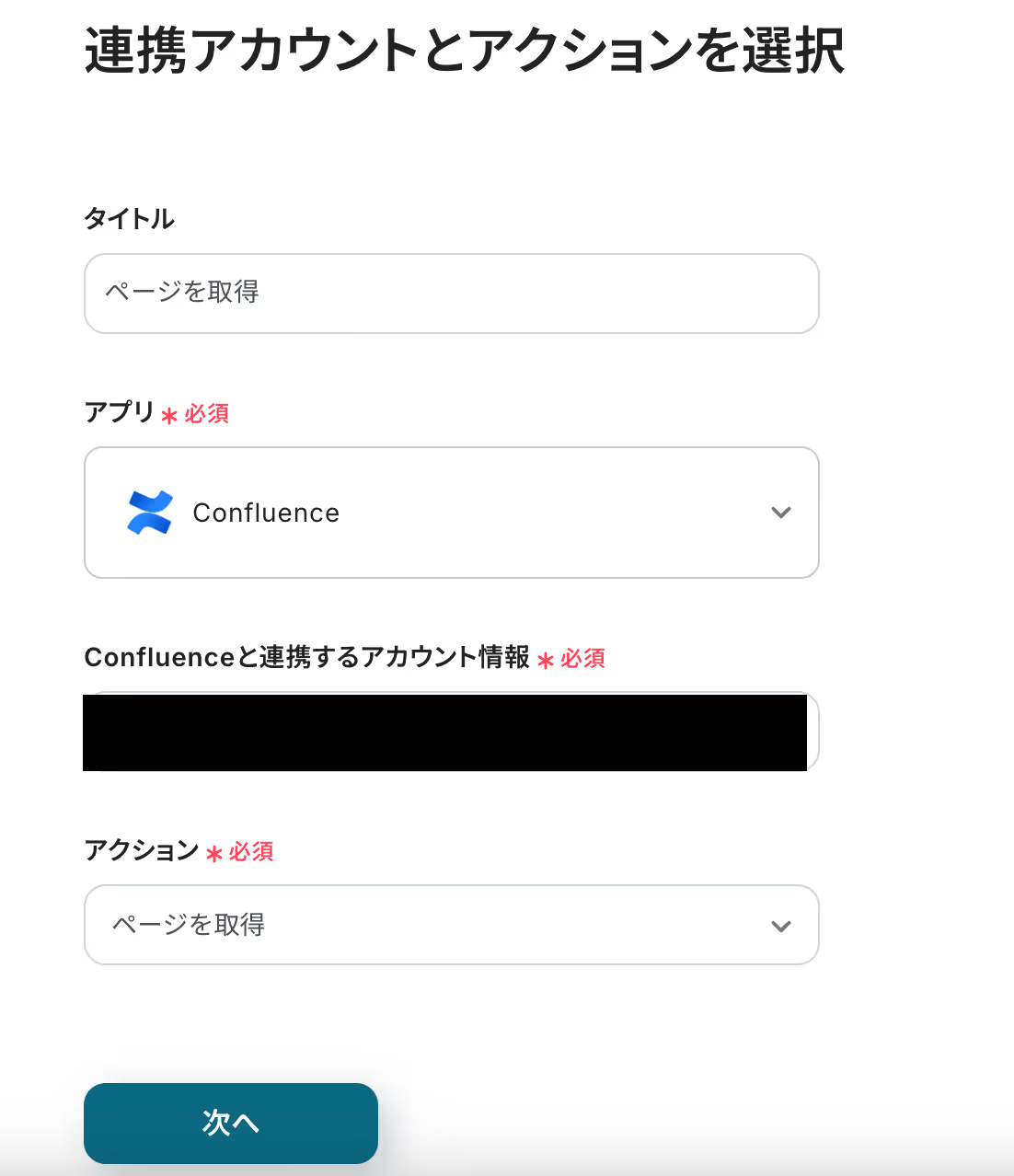The height and width of the screenshot is (1176, 1014).
Task: Open the アプリ dropdown showing Confluence
Action: click(x=451, y=513)
